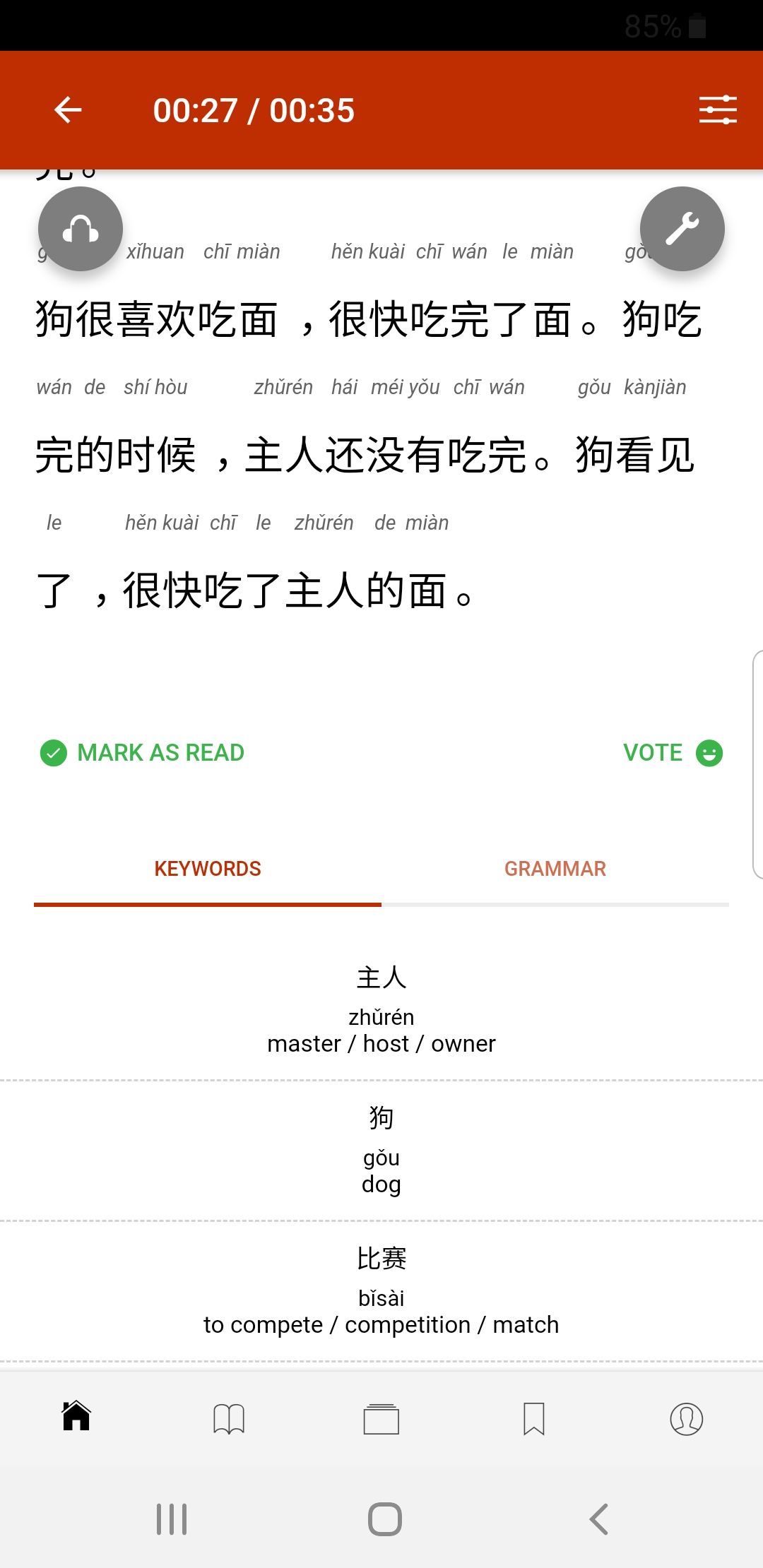Open the wrench tools button

point(682,229)
